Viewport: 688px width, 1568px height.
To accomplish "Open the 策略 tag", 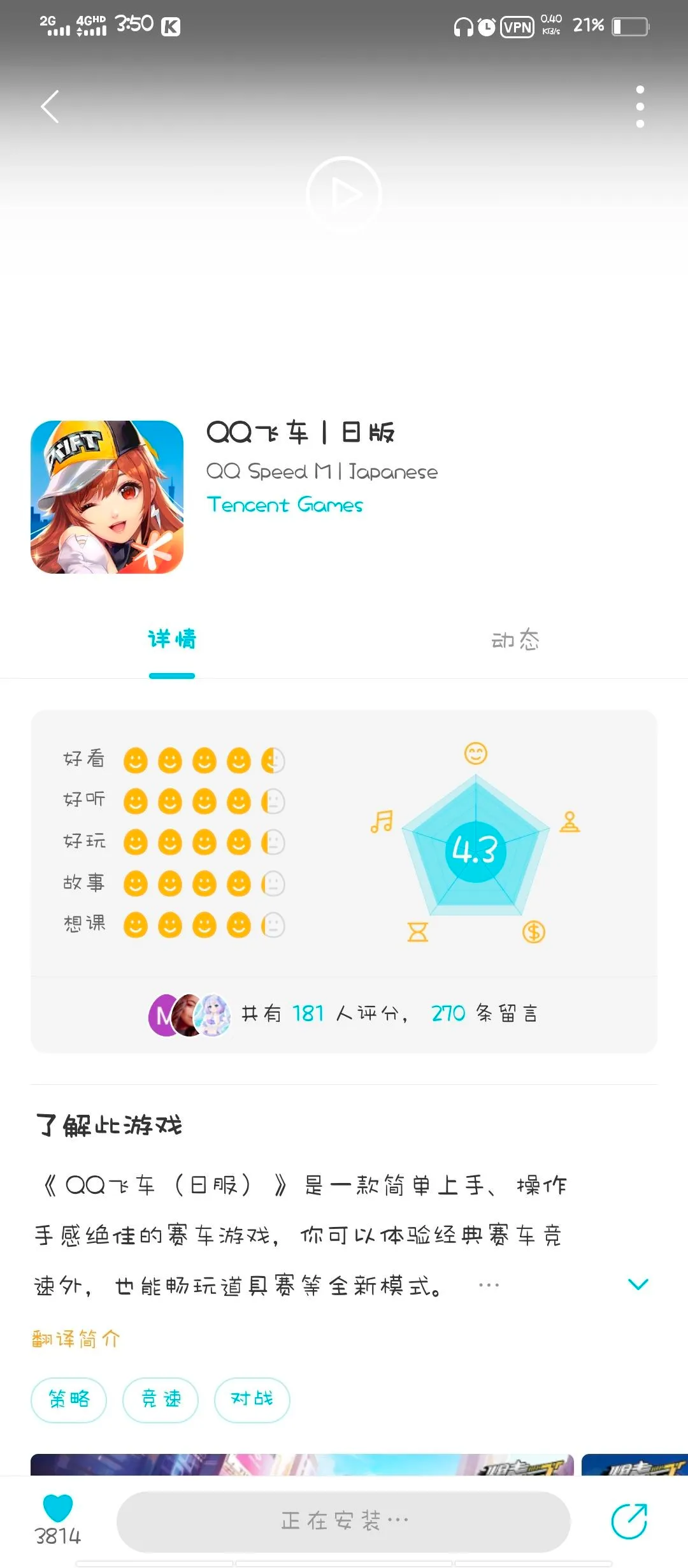I will coord(69,1400).
